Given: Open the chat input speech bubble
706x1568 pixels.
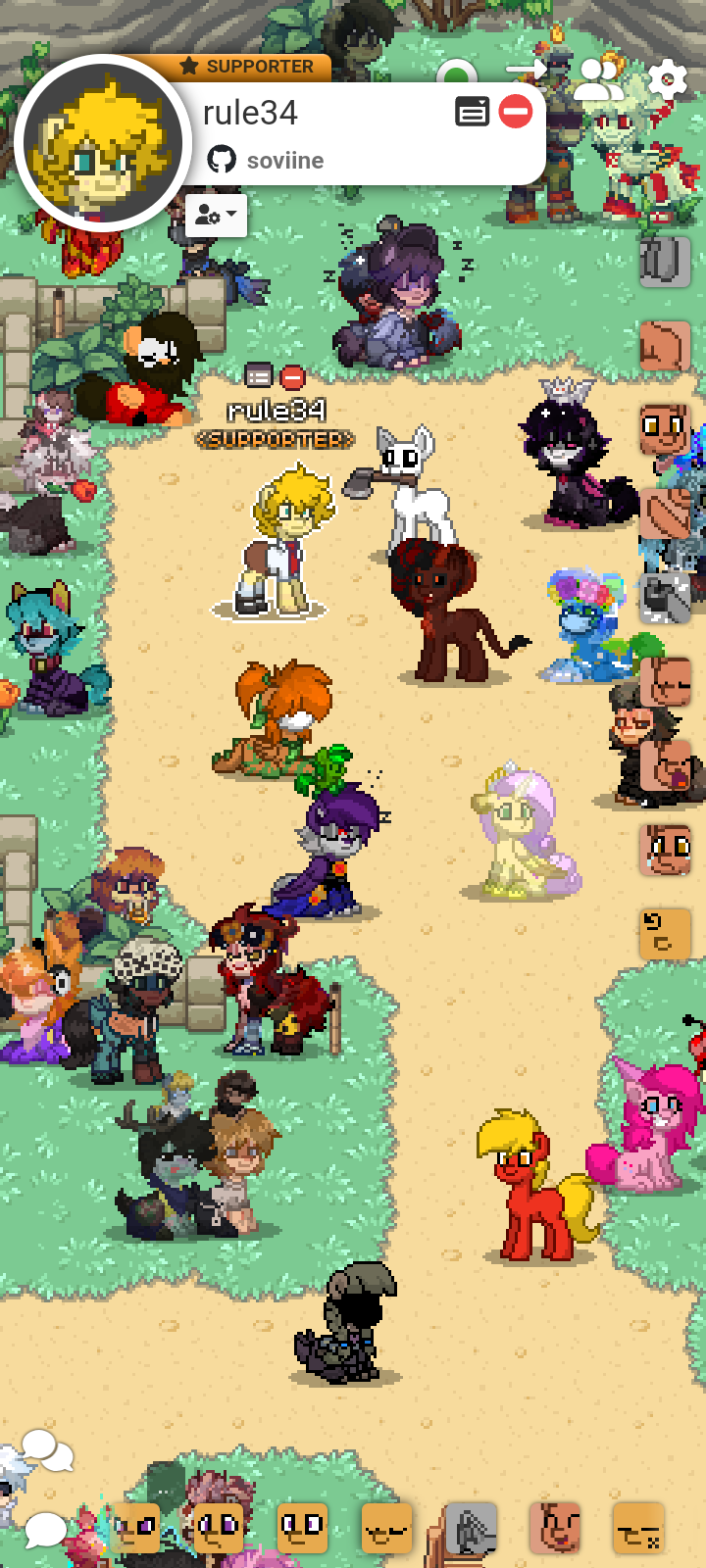Looking at the screenshot, I should pyautogui.click(x=45, y=1528).
